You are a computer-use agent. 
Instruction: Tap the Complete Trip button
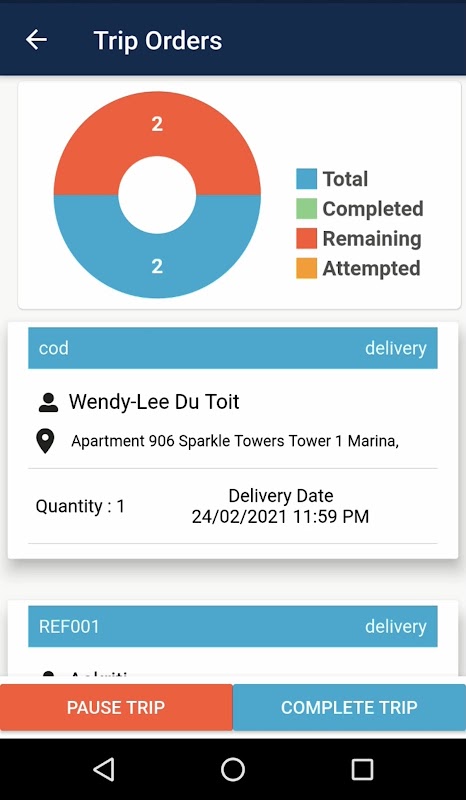click(350, 708)
